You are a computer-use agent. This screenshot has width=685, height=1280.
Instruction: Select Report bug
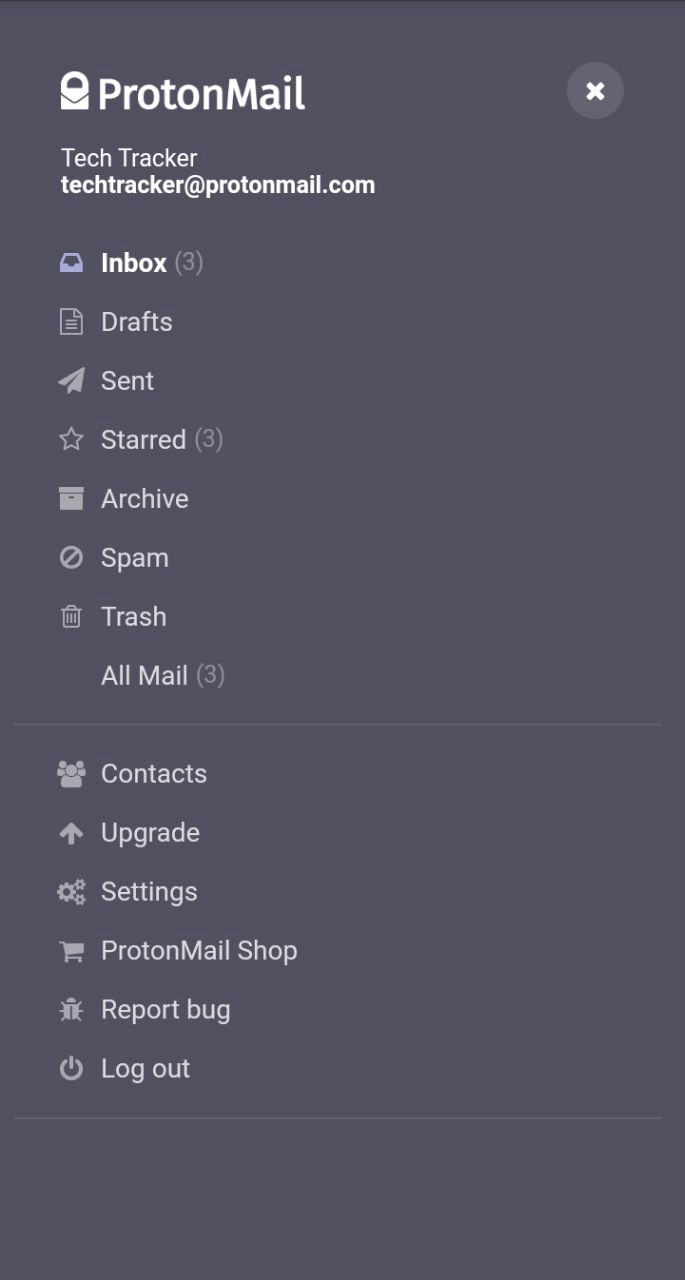click(165, 1010)
